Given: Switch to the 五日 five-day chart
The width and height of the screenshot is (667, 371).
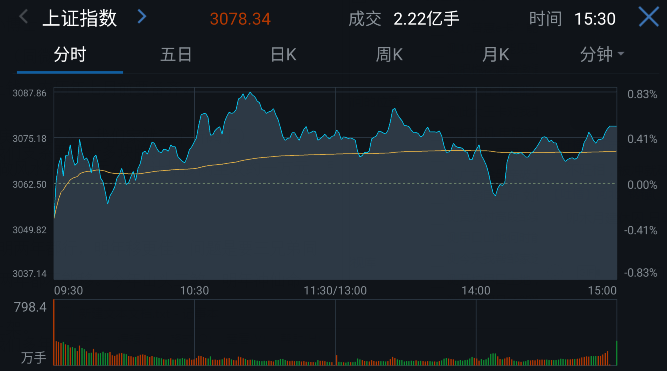Looking at the screenshot, I should point(176,55).
